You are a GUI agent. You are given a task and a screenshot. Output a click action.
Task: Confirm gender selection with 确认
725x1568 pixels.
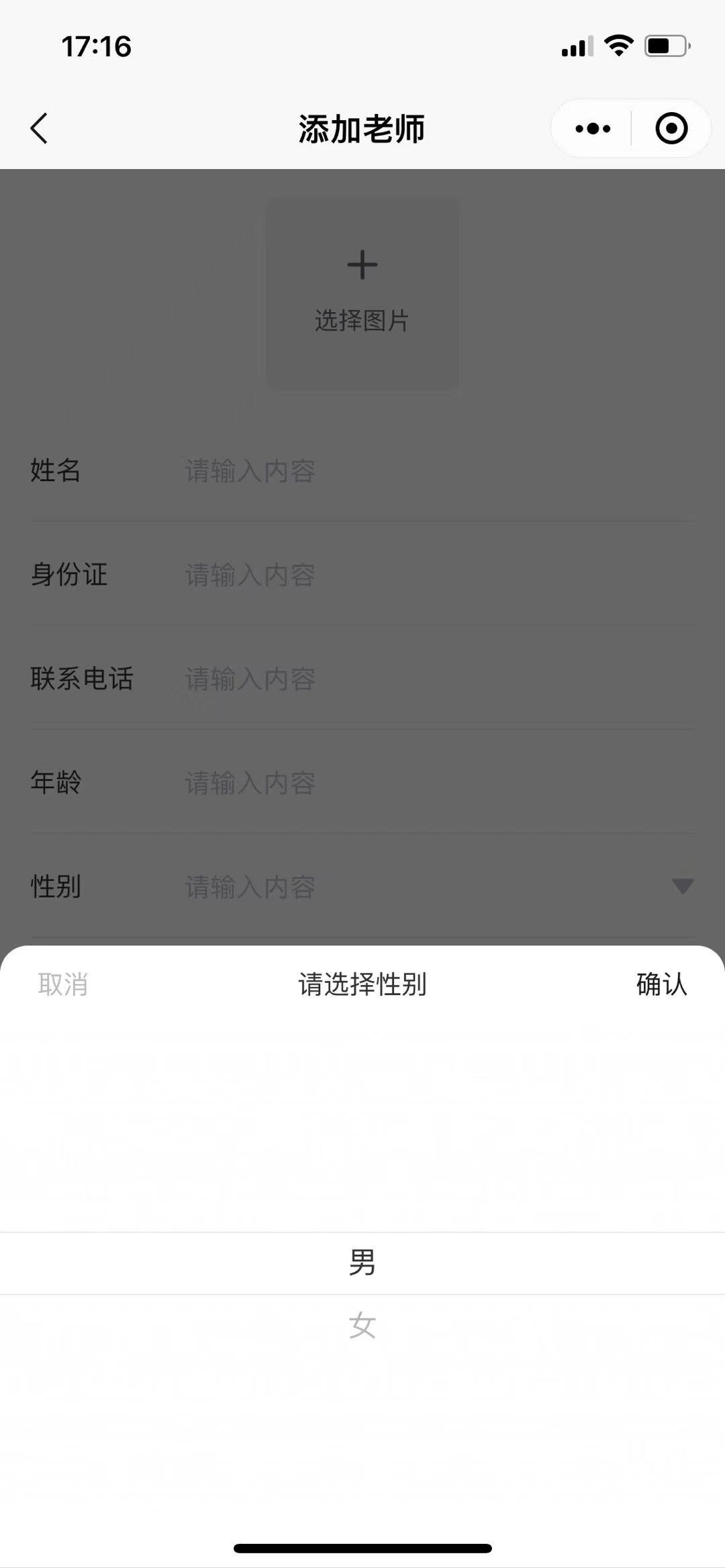pos(661,985)
